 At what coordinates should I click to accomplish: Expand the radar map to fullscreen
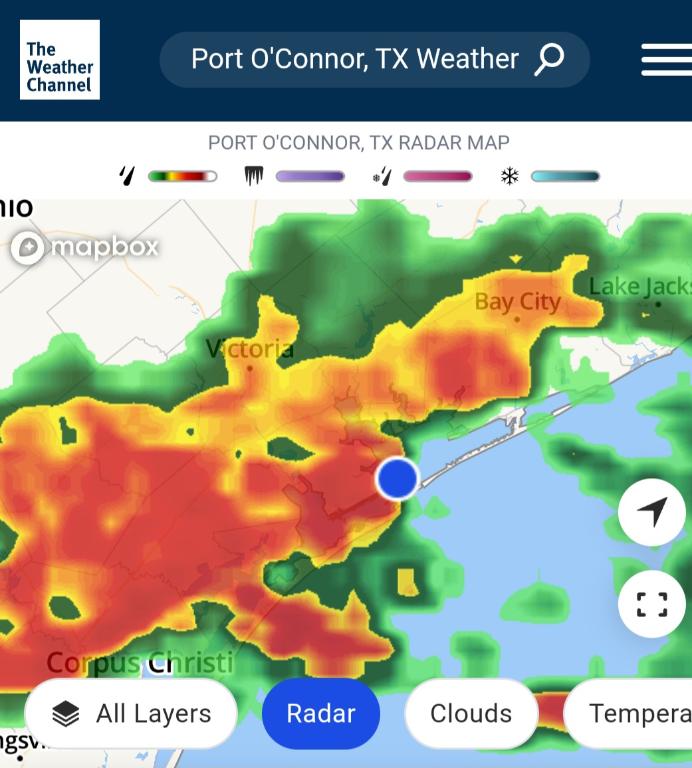(652, 604)
